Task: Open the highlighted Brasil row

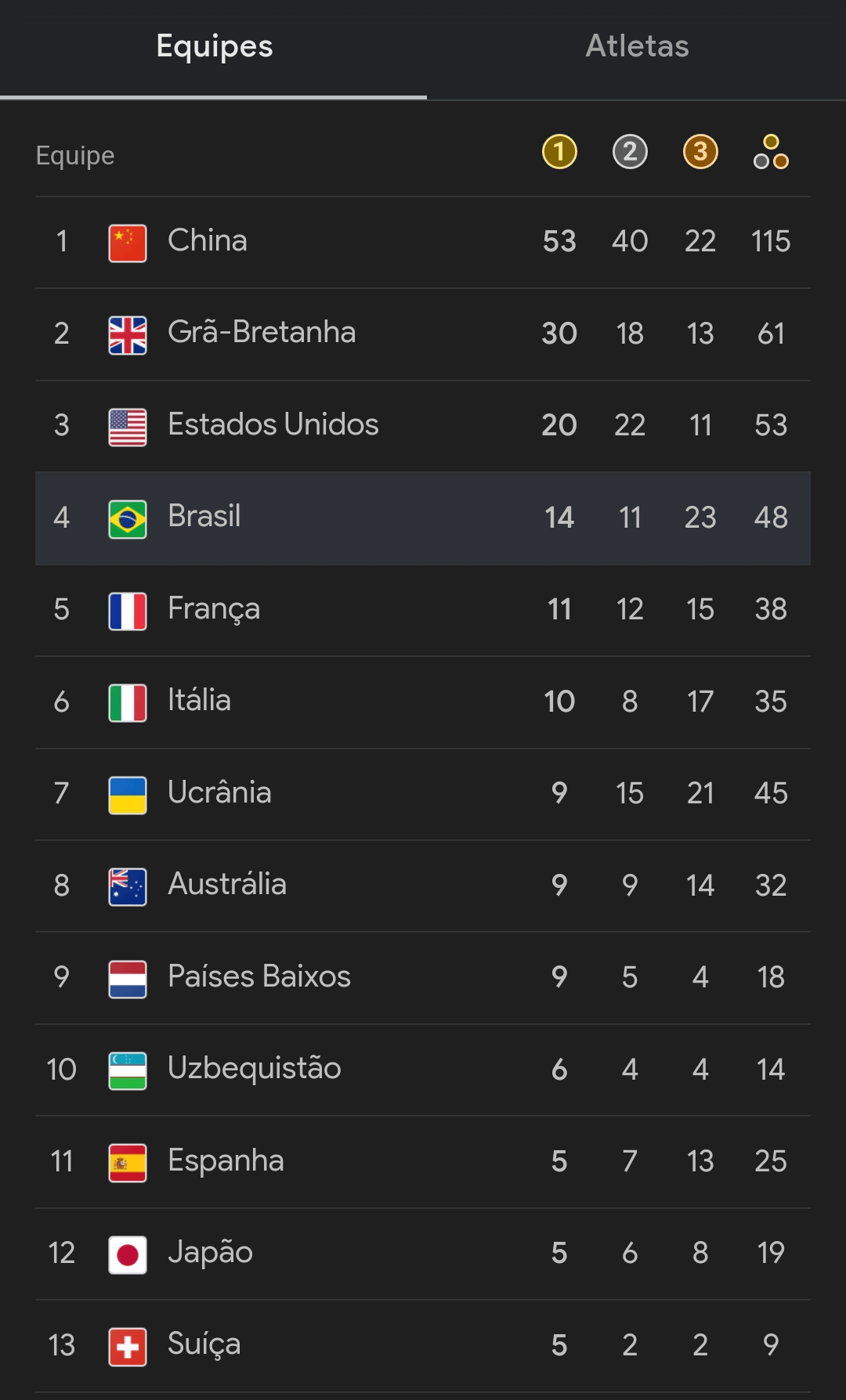Action: [x=423, y=518]
